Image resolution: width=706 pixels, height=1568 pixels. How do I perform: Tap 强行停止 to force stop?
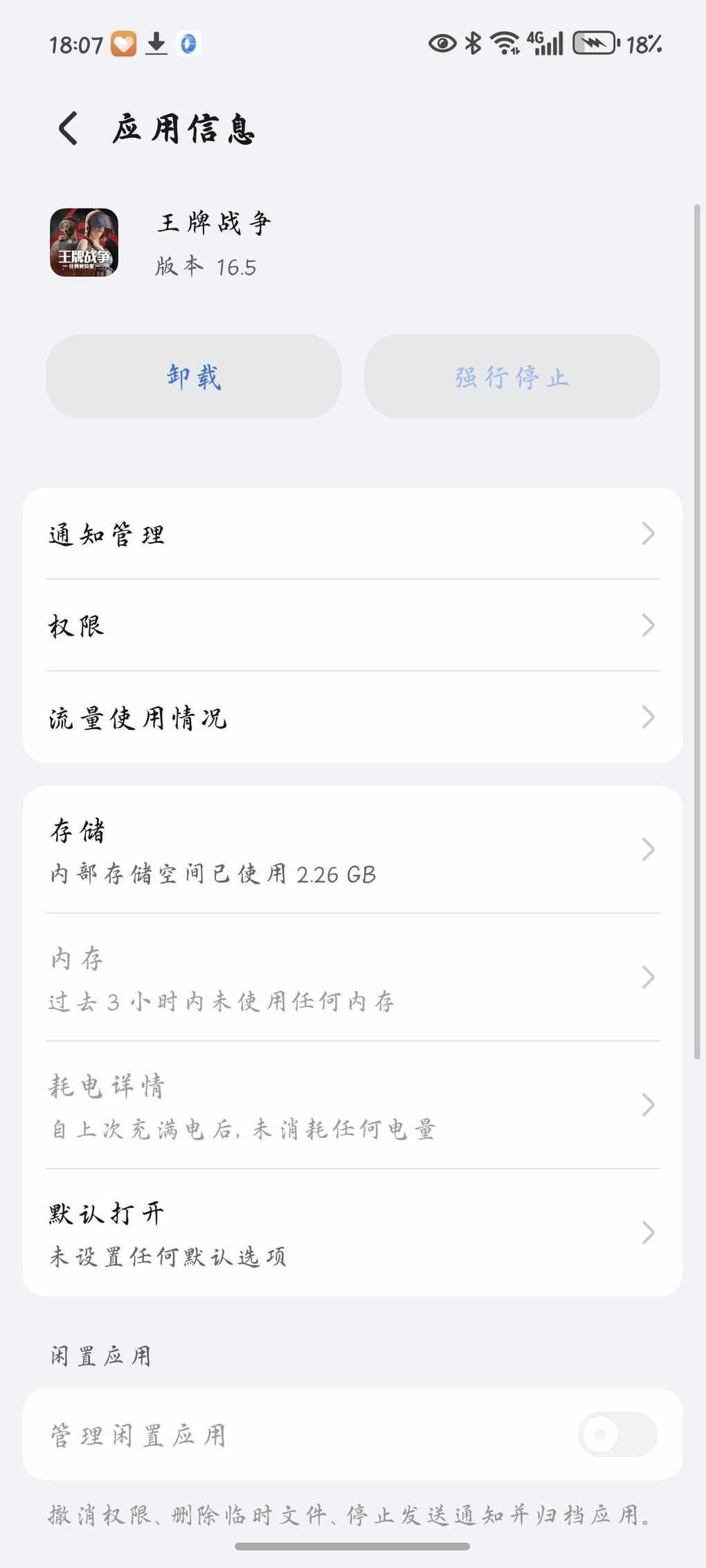(x=512, y=377)
